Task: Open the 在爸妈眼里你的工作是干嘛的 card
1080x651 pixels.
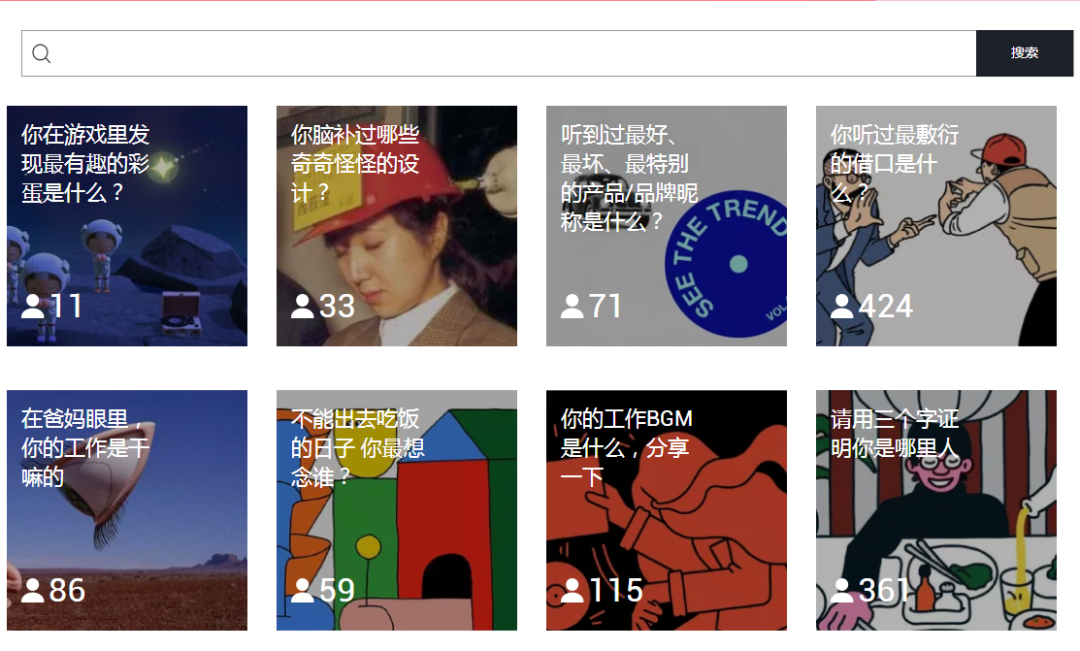Action: [x=127, y=510]
